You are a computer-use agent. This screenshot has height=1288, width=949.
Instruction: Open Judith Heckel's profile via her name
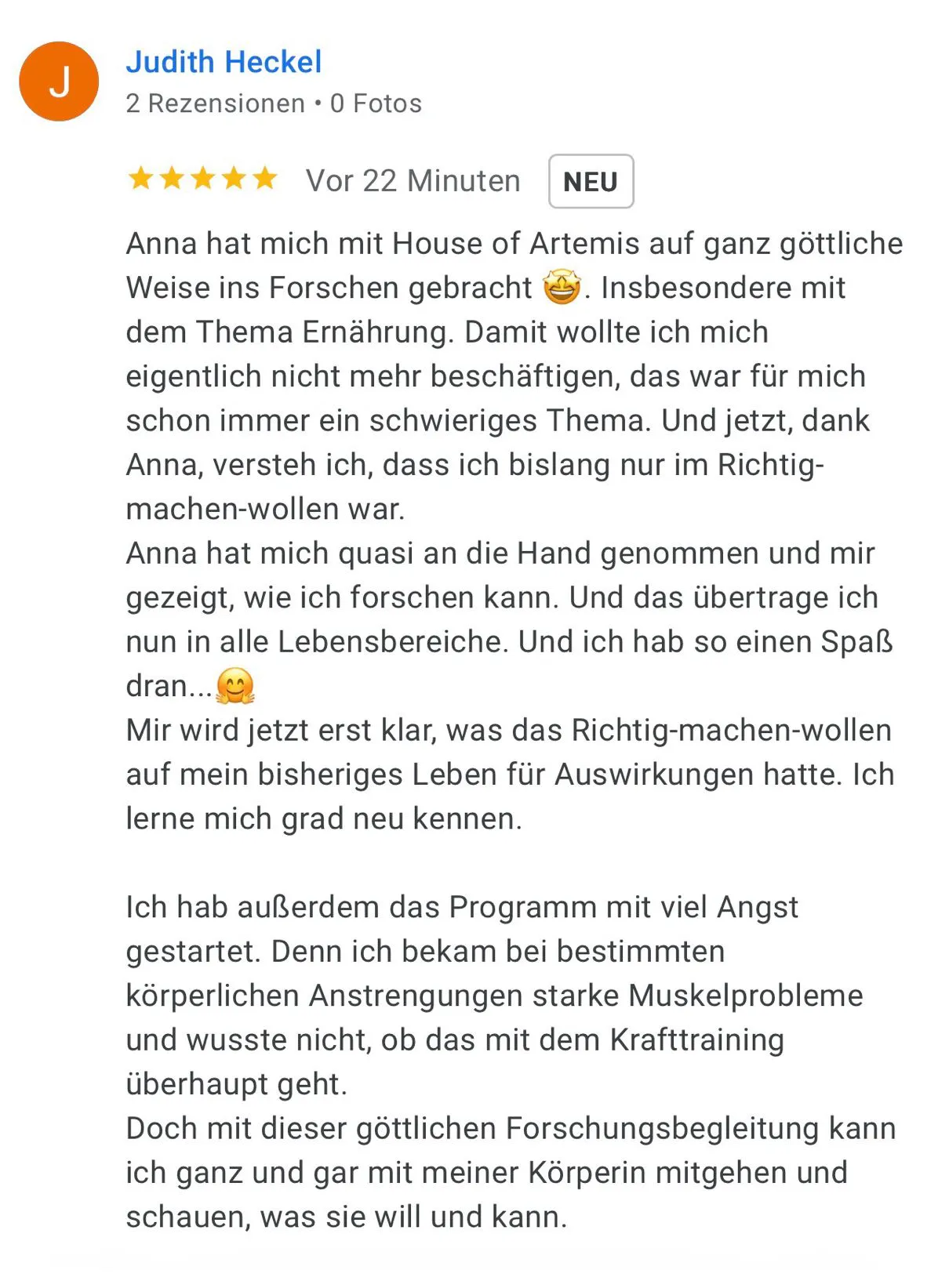(224, 62)
